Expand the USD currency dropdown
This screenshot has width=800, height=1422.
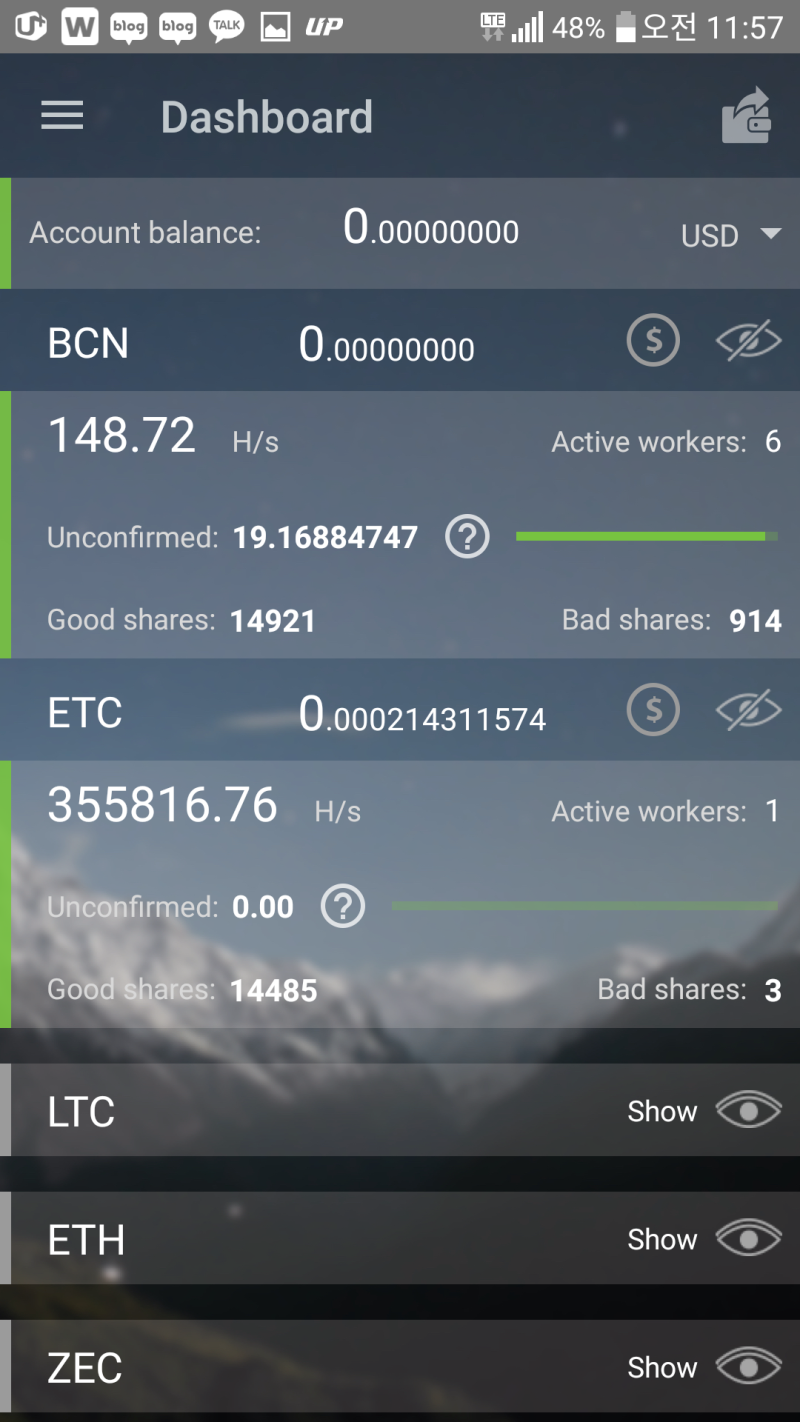tap(730, 235)
